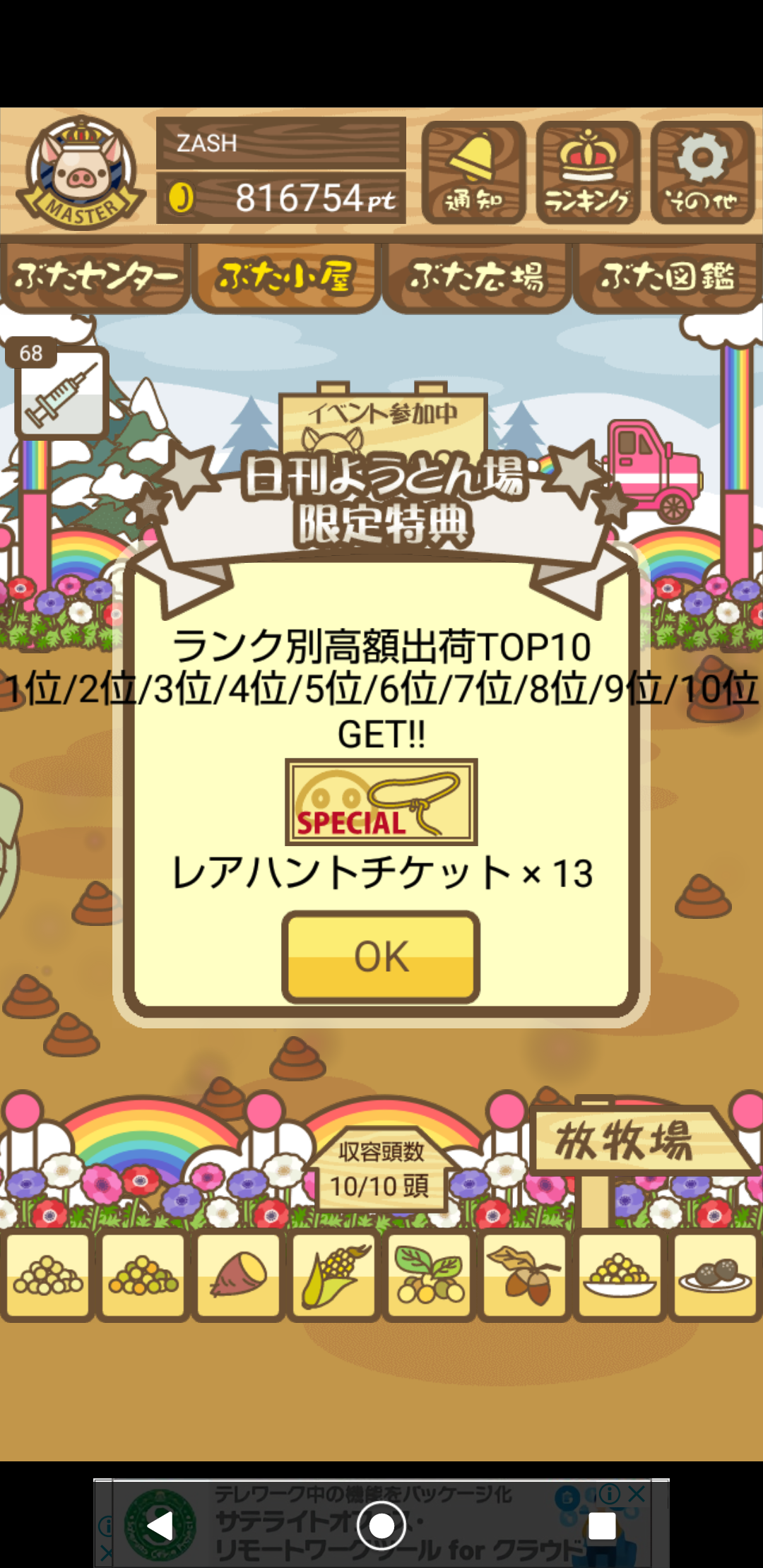
Task: Use the syringe item showing 68
Action: point(61,392)
